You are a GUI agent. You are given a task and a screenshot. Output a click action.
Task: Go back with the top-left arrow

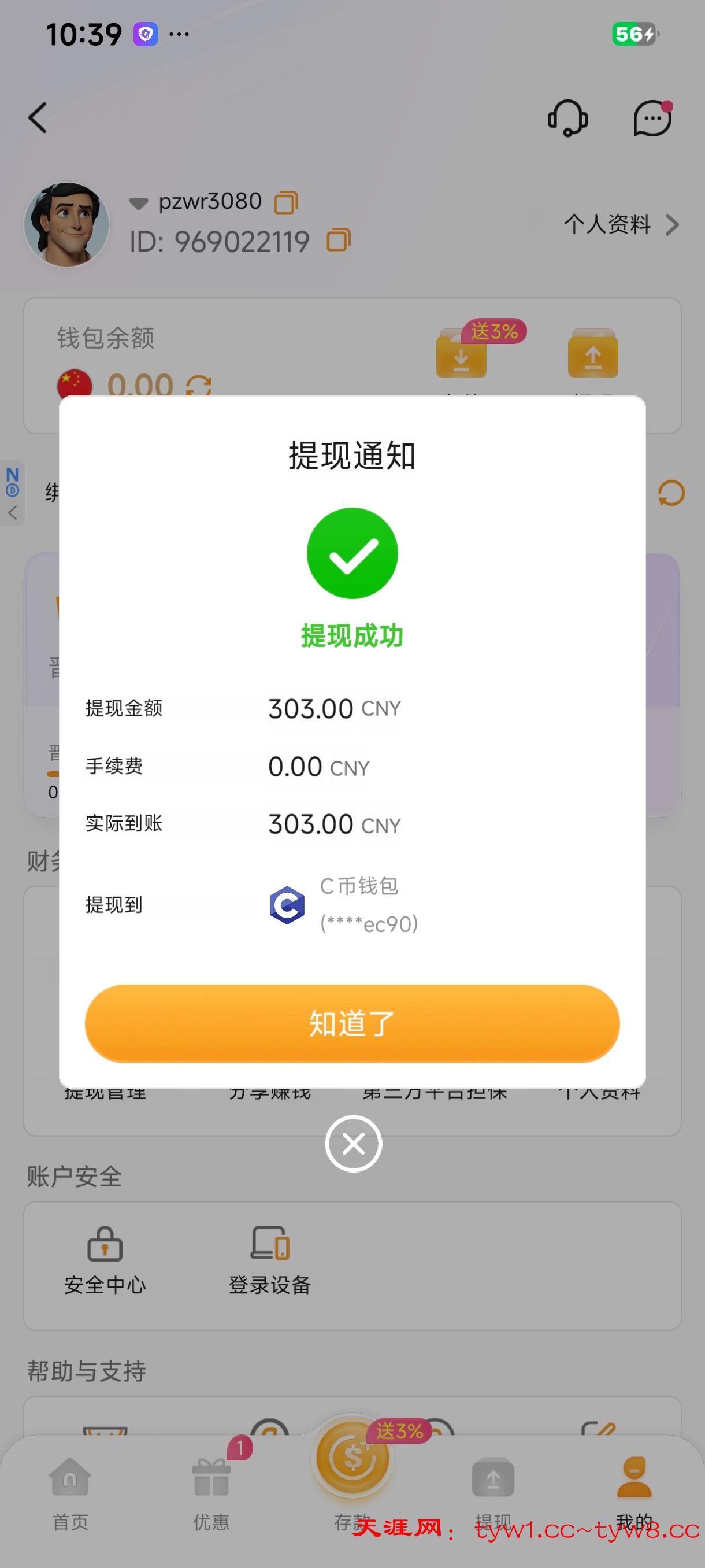click(x=38, y=117)
